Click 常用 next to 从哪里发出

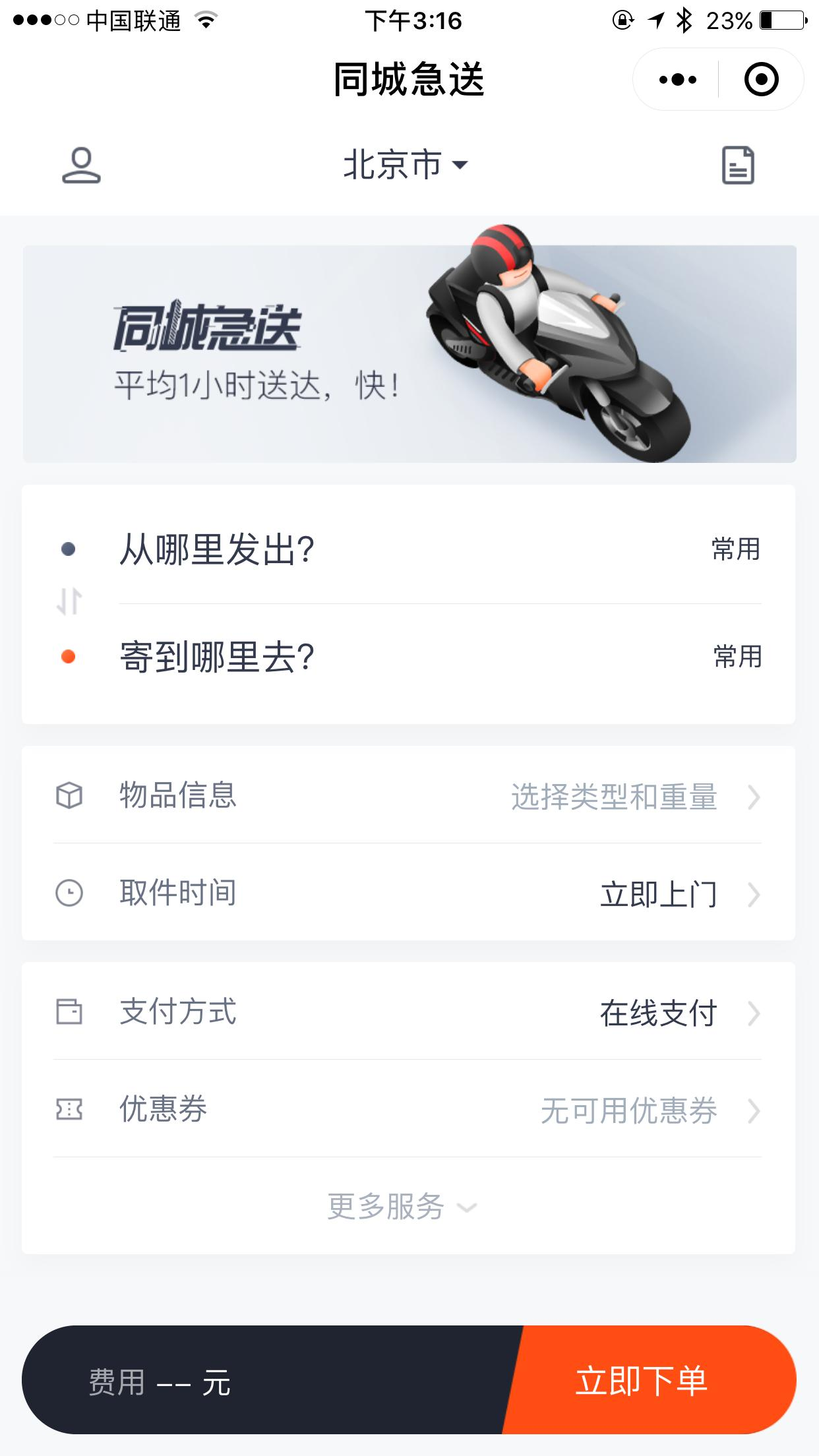[x=736, y=551]
